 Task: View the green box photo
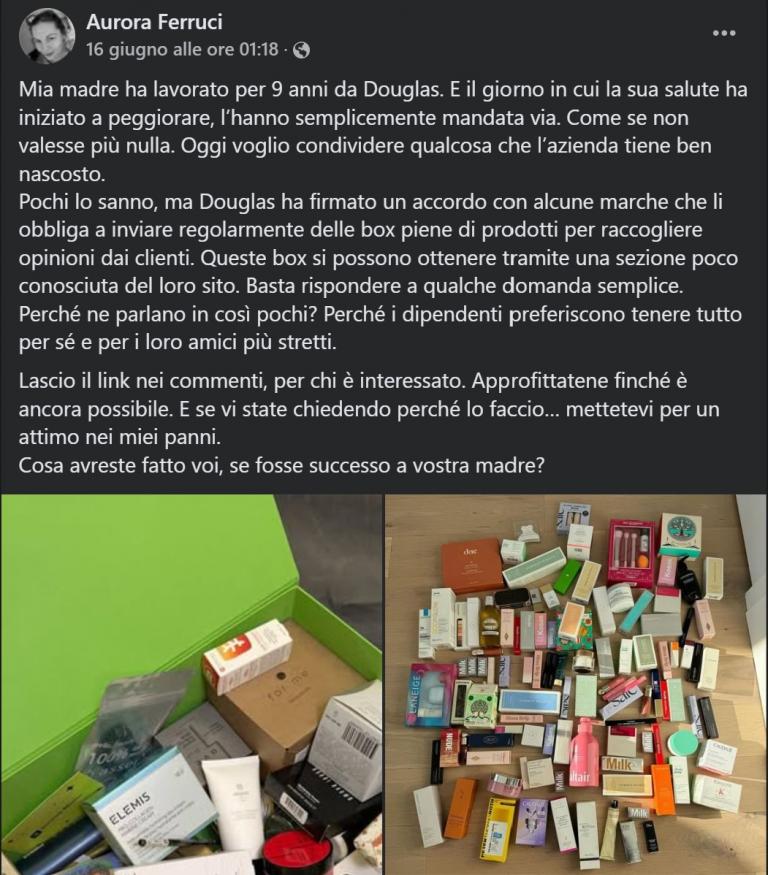[x=190, y=685]
